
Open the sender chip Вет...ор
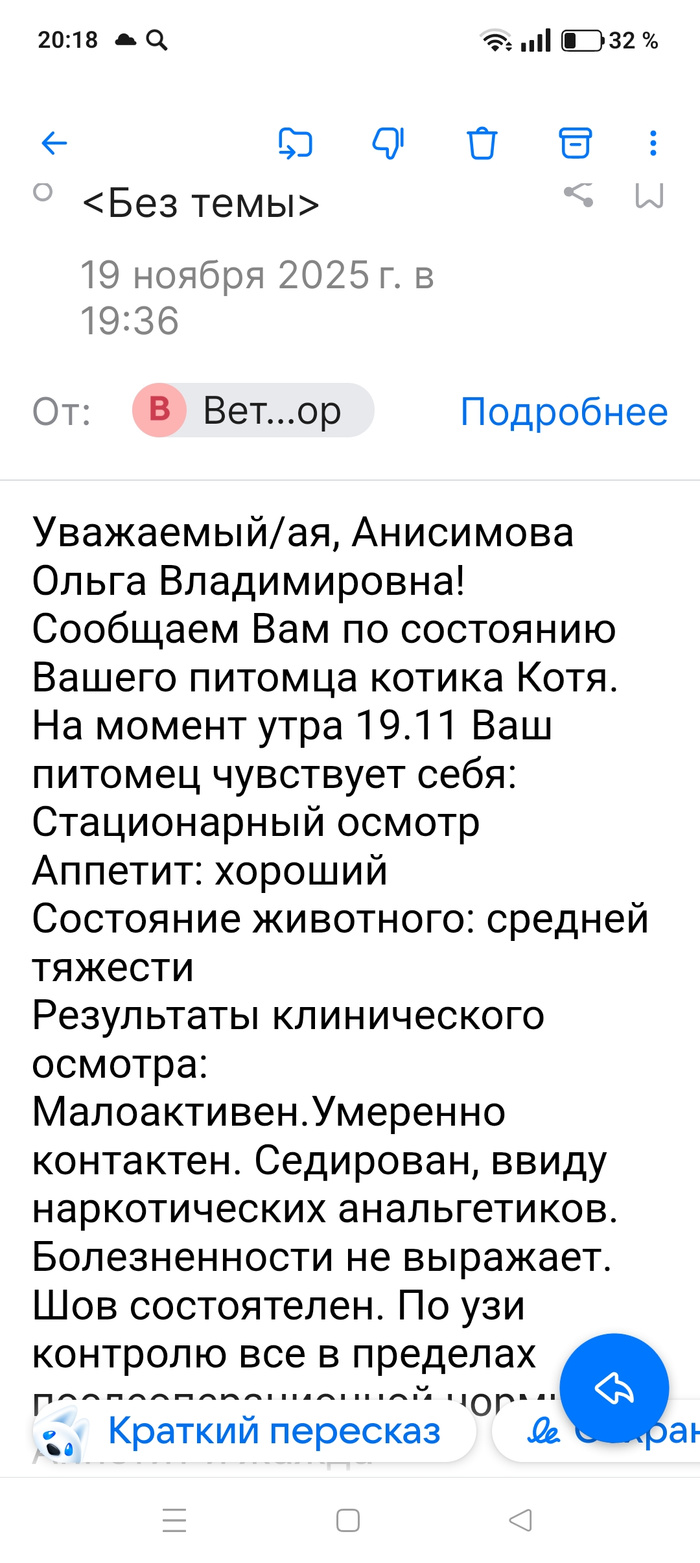pyautogui.click(x=253, y=411)
